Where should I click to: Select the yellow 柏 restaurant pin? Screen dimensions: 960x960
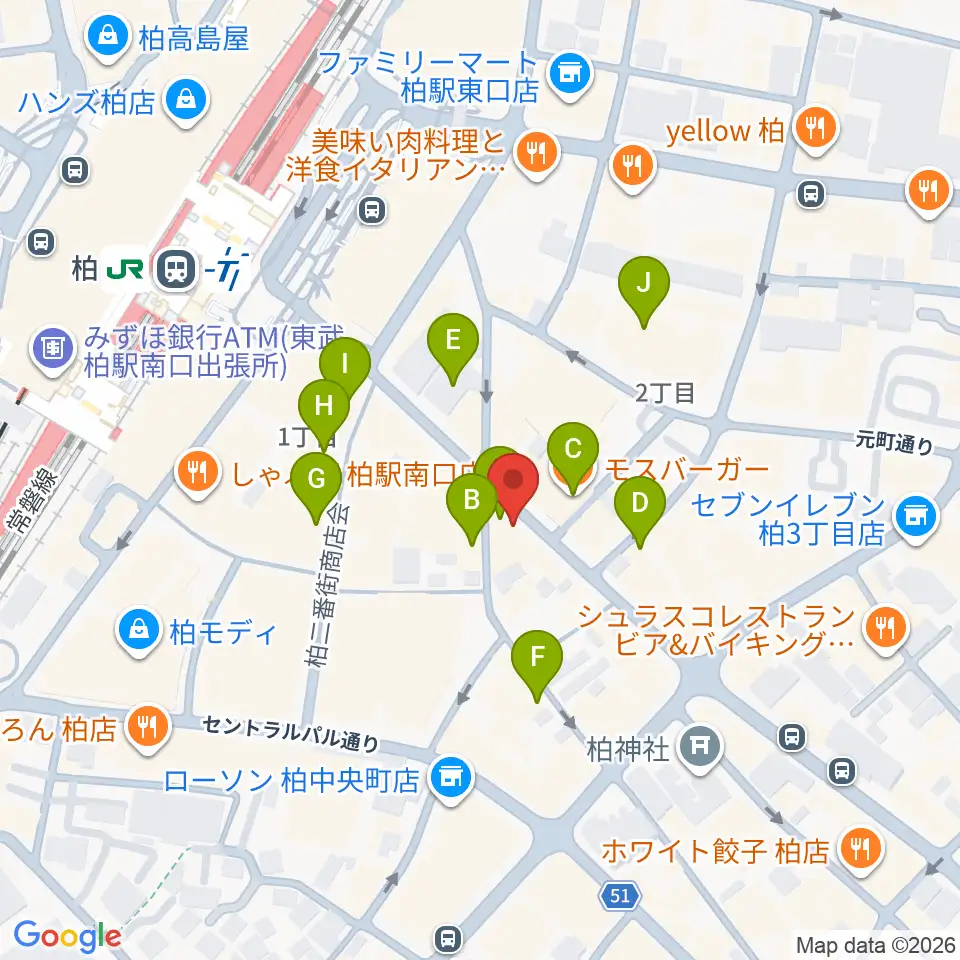tap(816, 129)
